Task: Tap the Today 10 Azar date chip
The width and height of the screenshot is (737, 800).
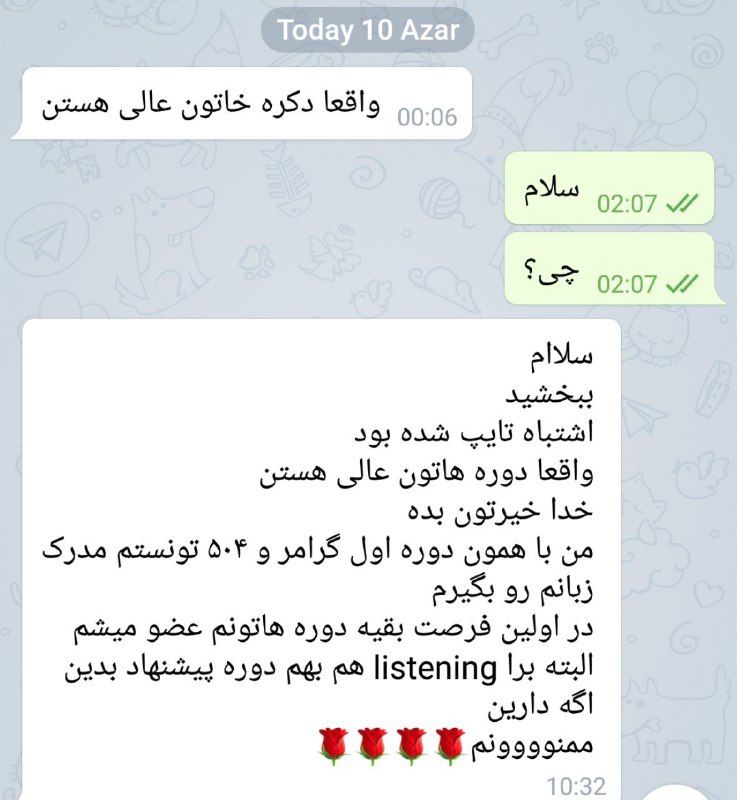Action: click(x=368, y=29)
